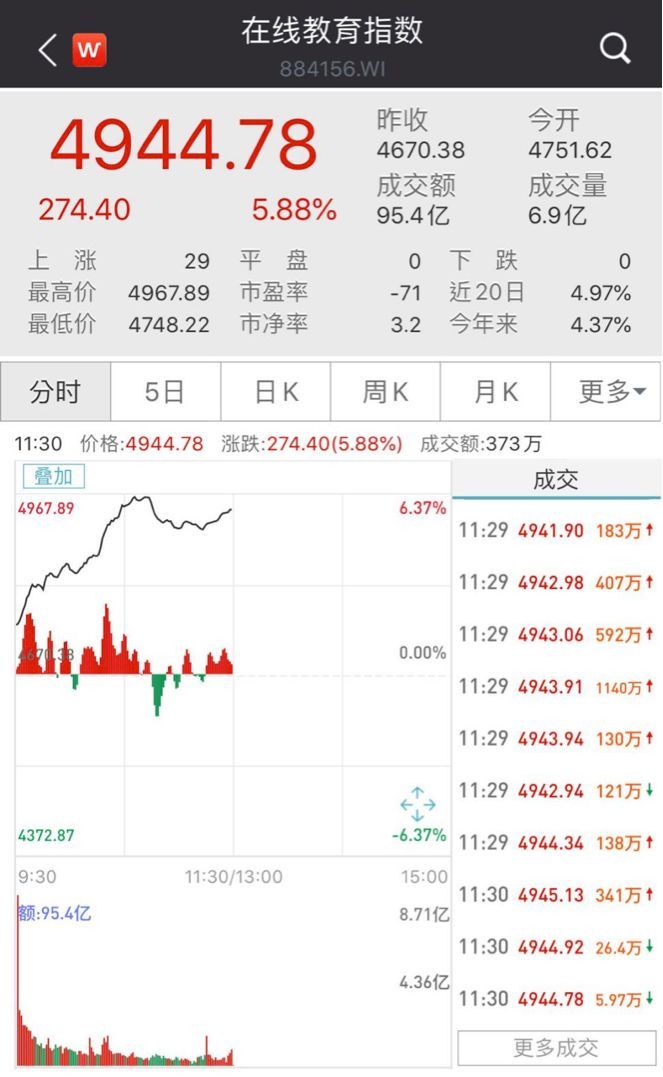The height and width of the screenshot is (1077, 663).
Task: Switch to the 日K chart tab
Action: click(276, 392)
